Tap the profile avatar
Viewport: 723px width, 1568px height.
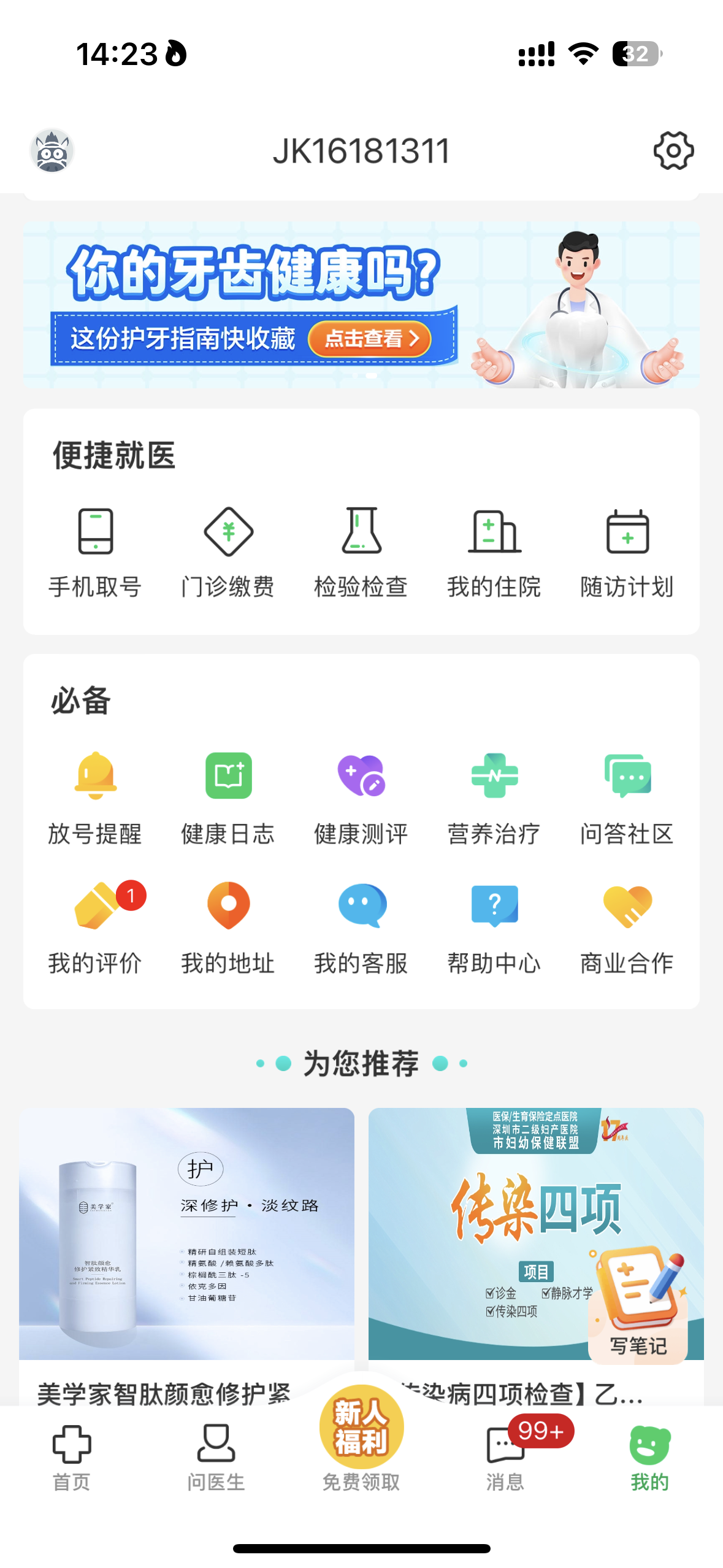(52, 151)
